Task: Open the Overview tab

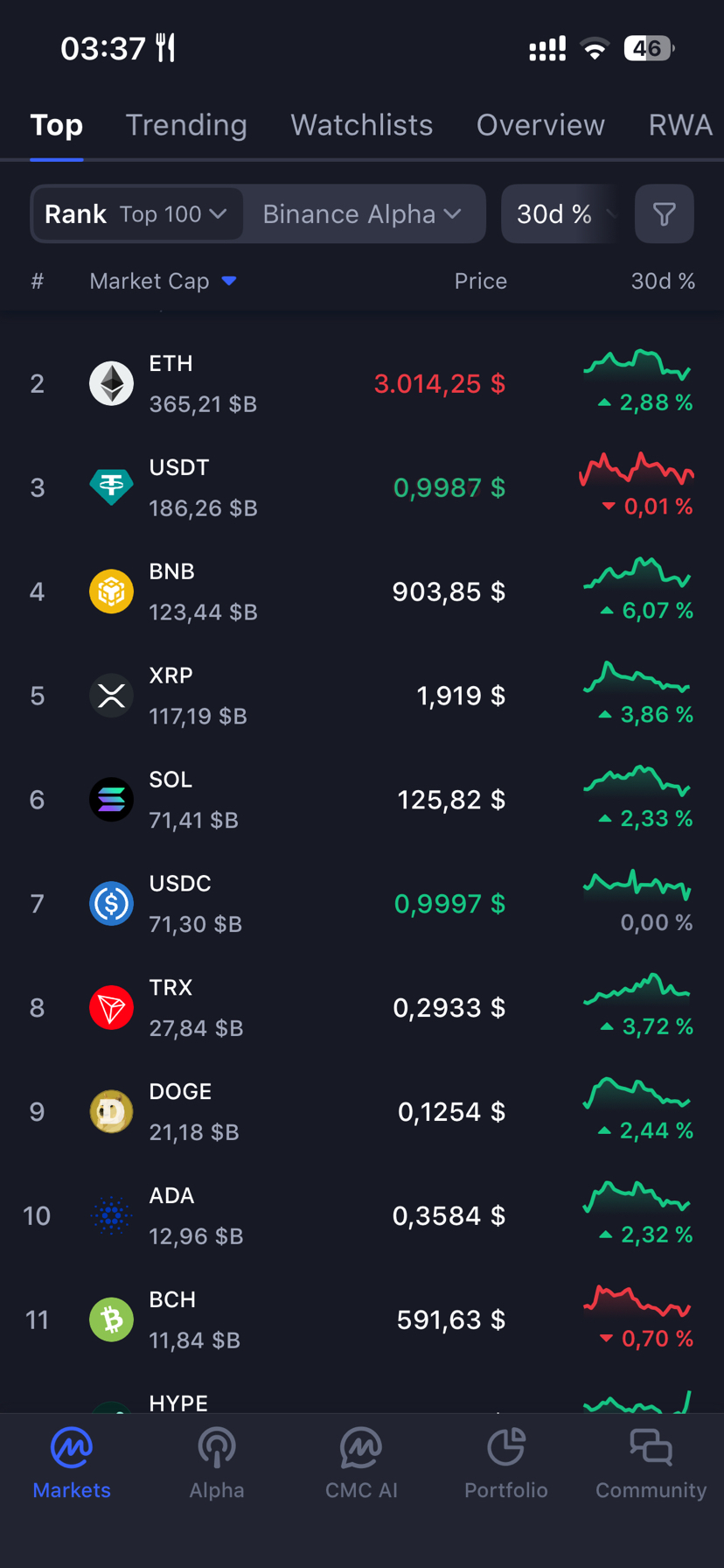Action: coord(540,125)
